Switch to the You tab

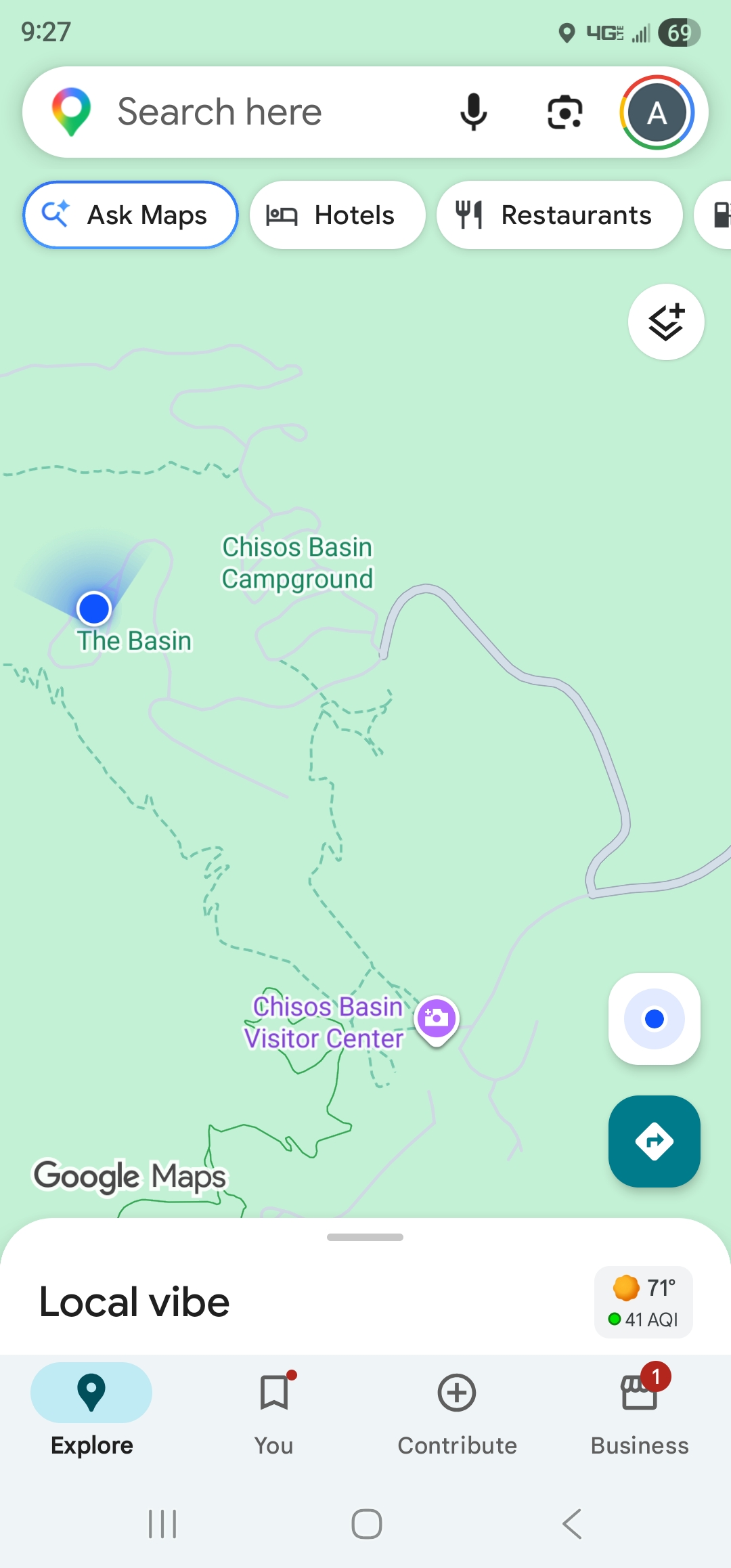point(274,1412)
